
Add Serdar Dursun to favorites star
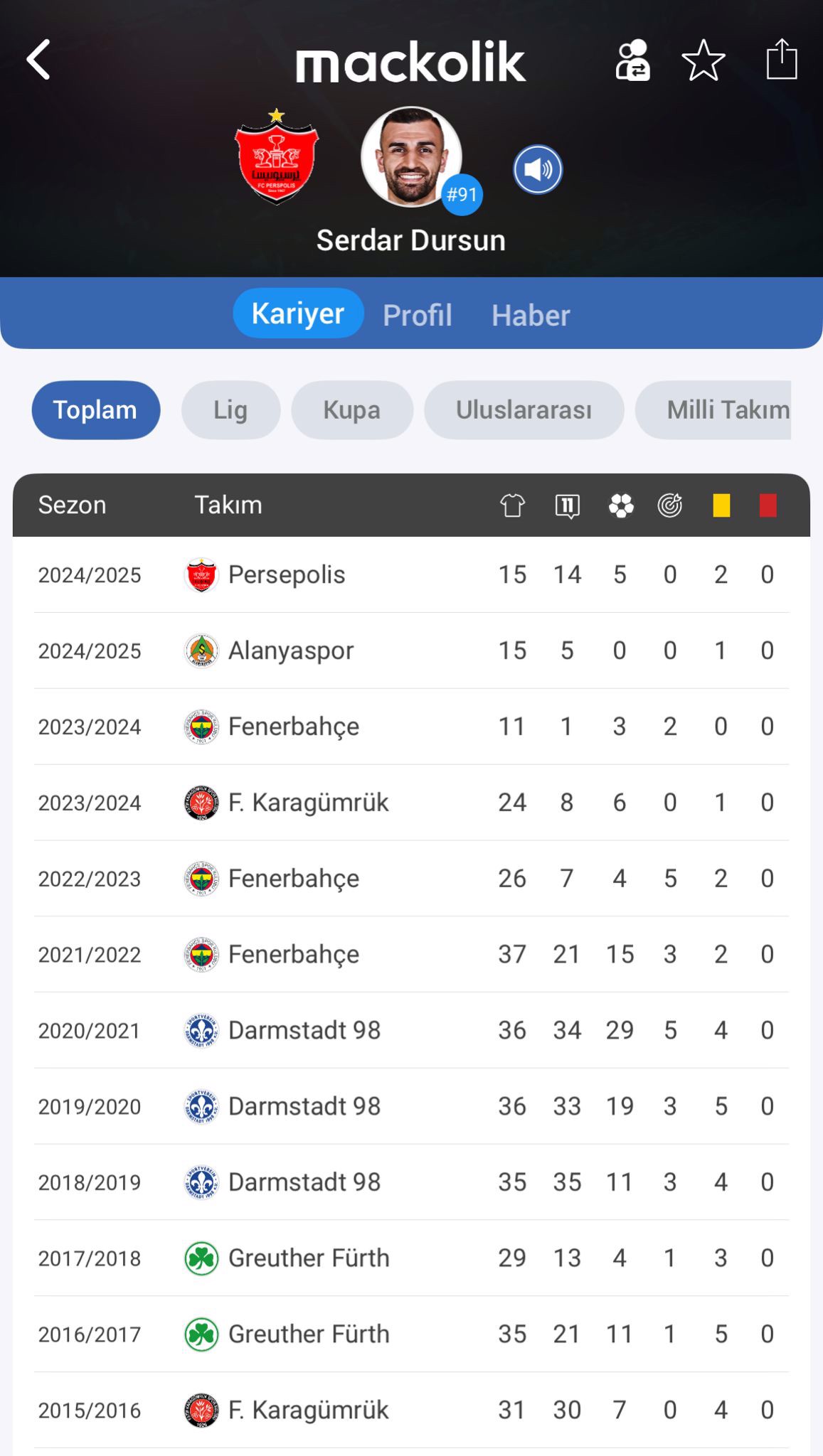click(x=703, y=60)
